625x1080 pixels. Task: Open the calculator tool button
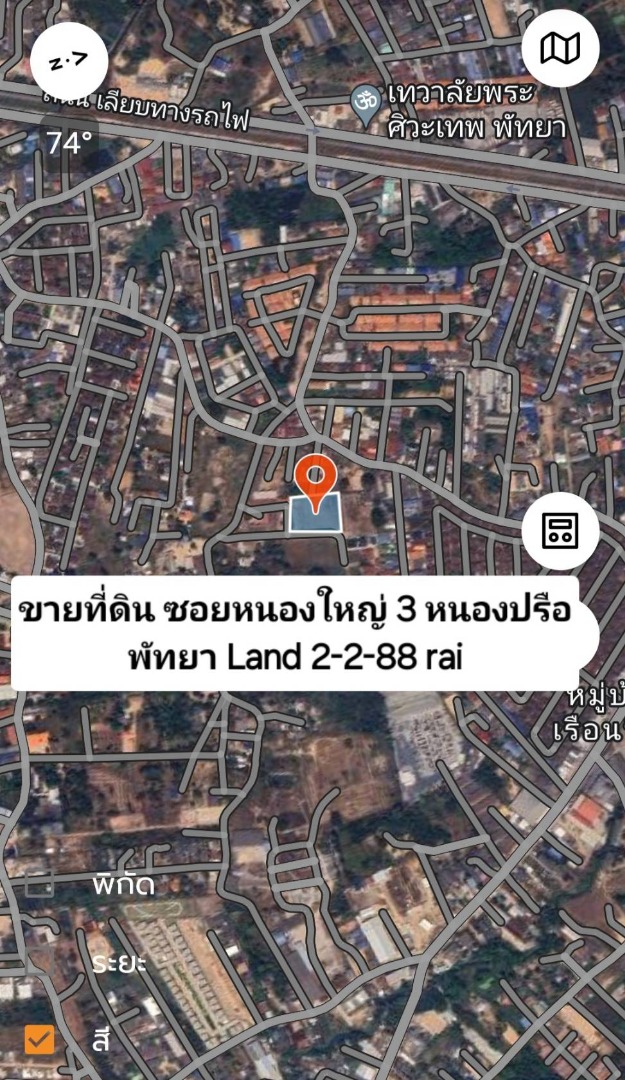560,531
